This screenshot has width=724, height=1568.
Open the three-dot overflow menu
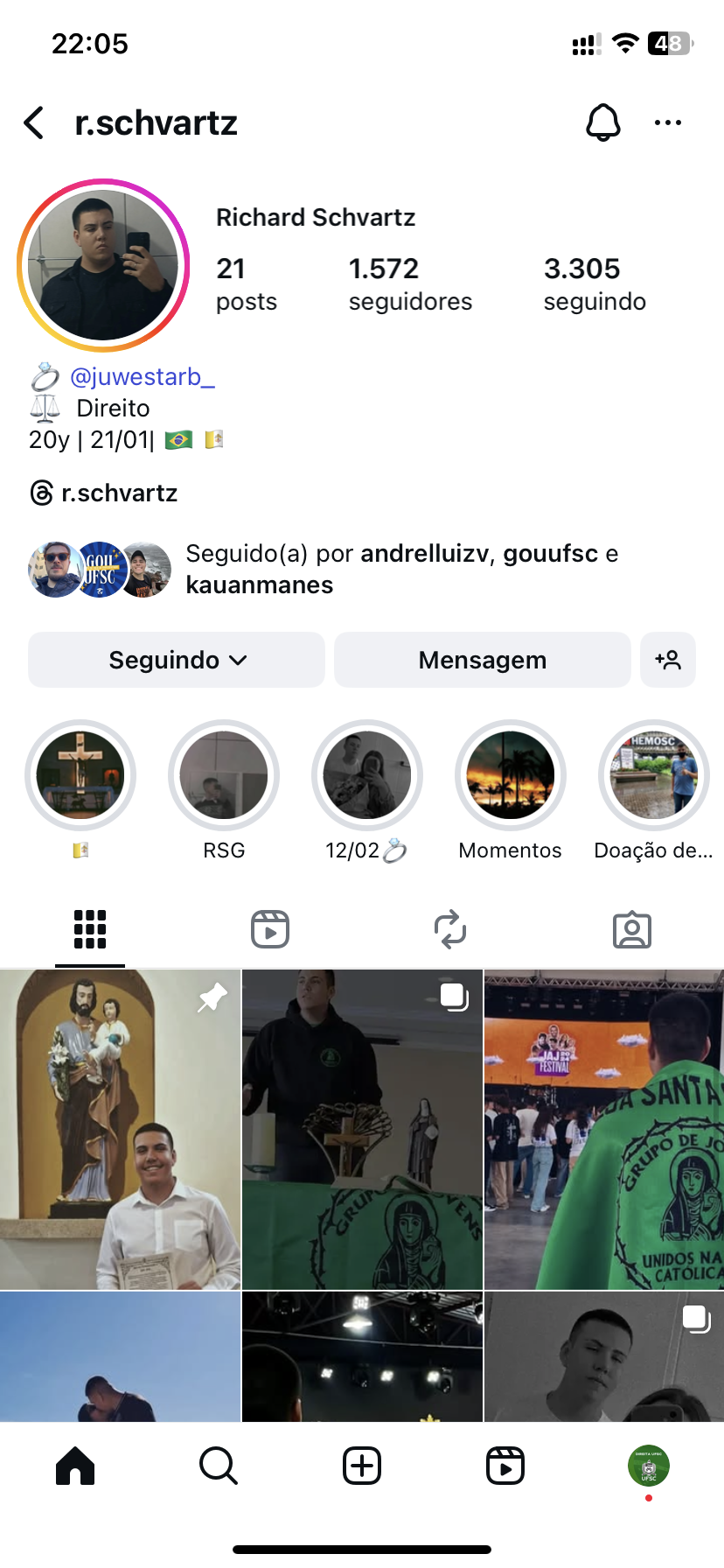[x=668, y=122]
